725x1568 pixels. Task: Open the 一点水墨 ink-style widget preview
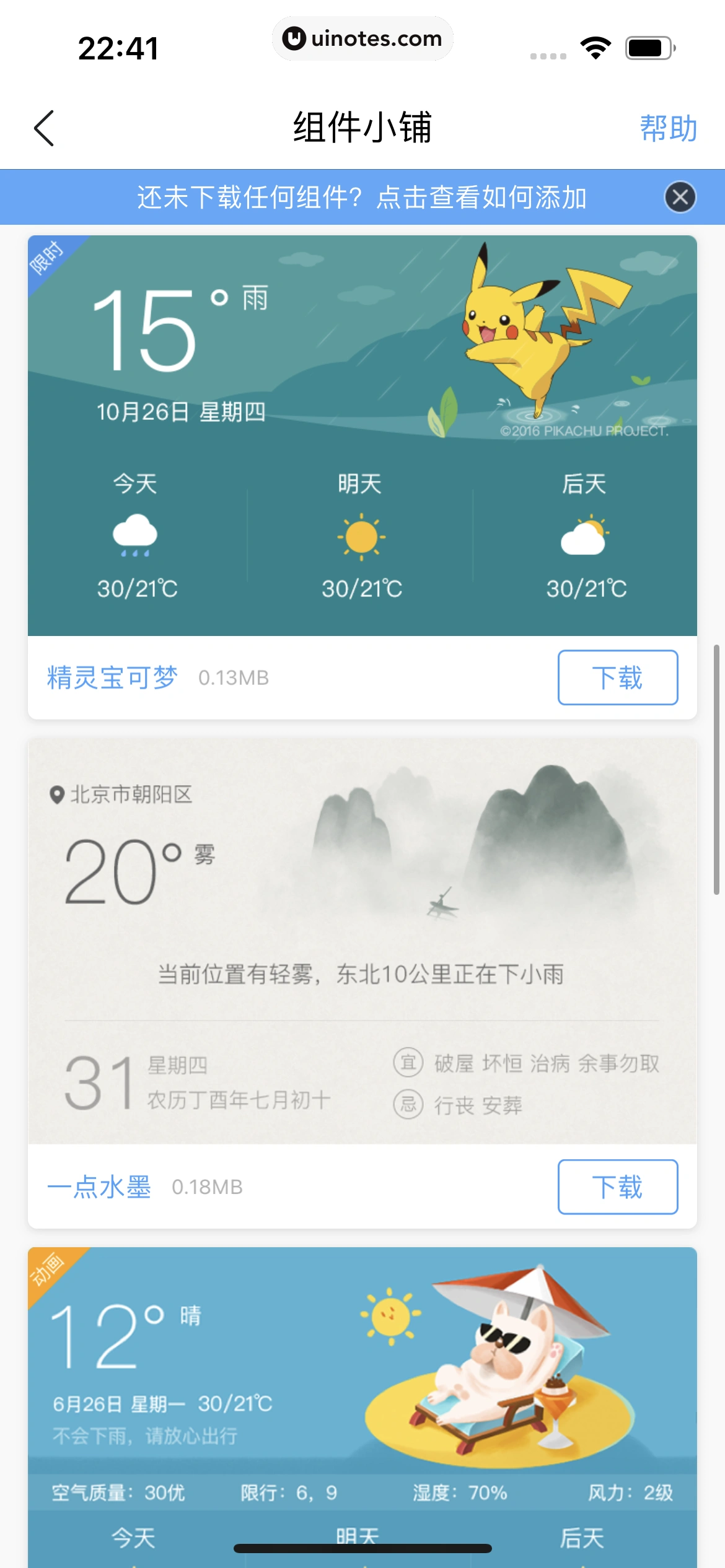click(x=362, y=940)
